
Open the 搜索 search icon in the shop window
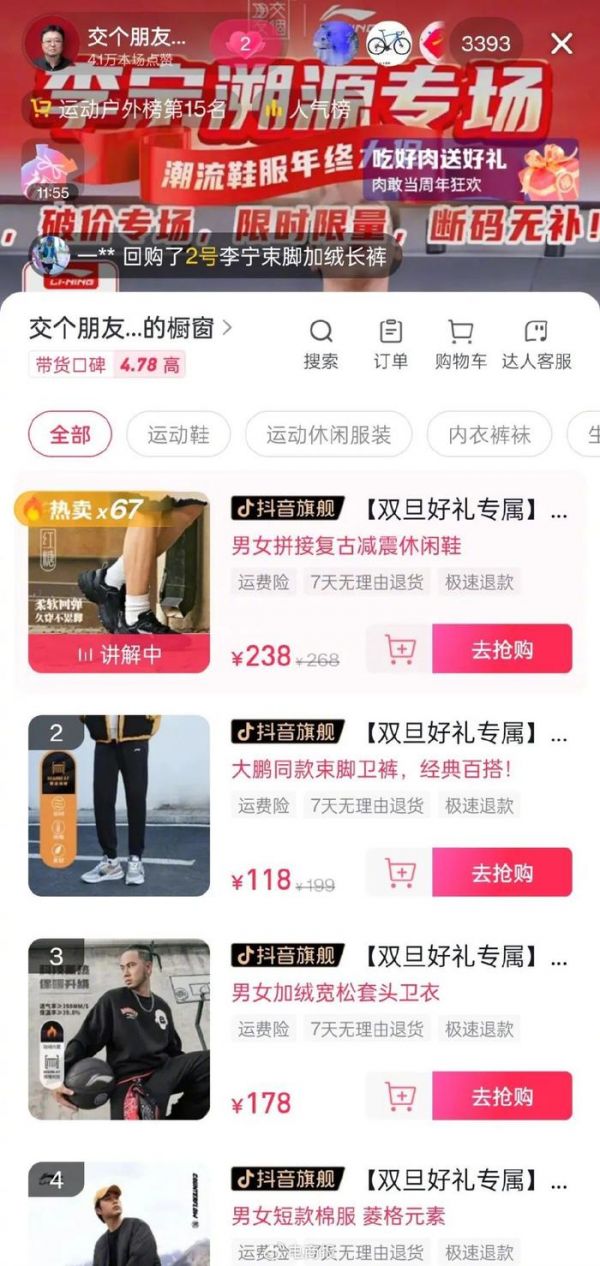(321, 344)
